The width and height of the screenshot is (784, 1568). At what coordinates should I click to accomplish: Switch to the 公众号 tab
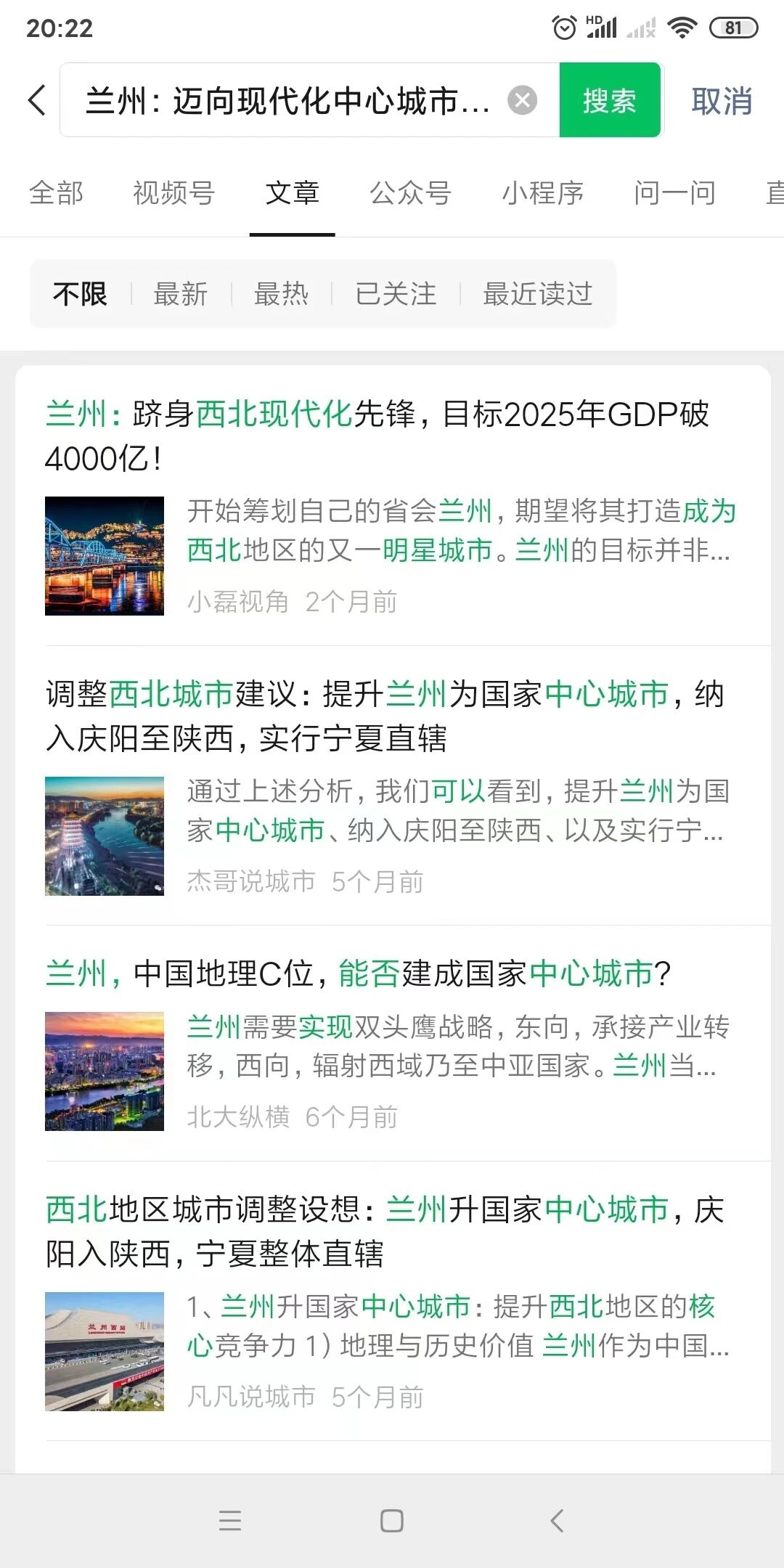(x=410, y=193)
